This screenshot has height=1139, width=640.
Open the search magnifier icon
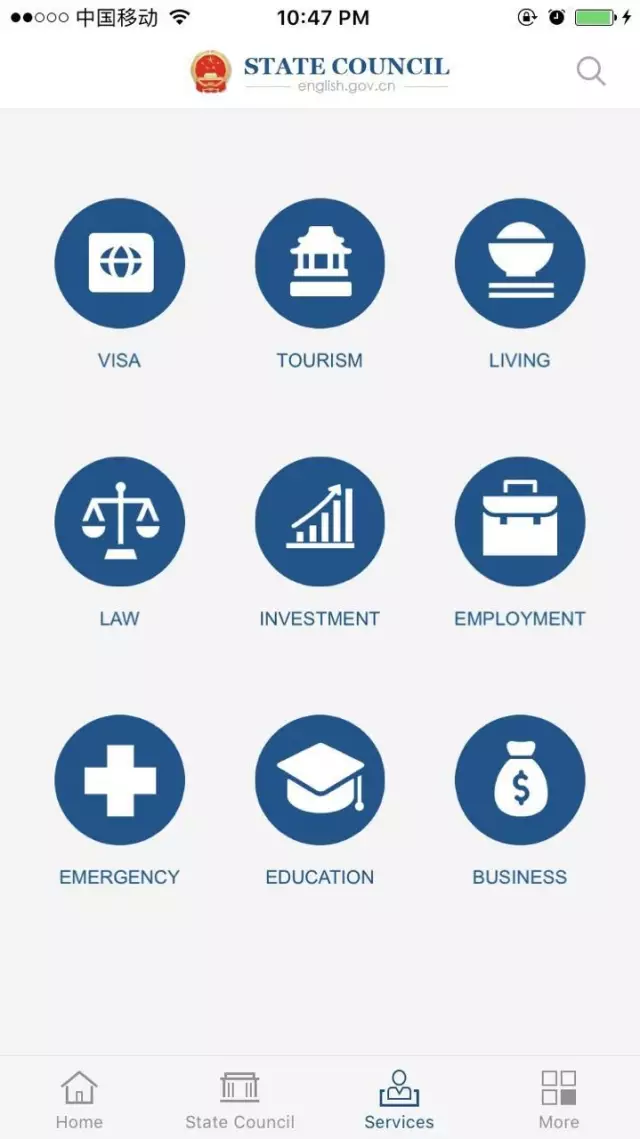(591, 72)
